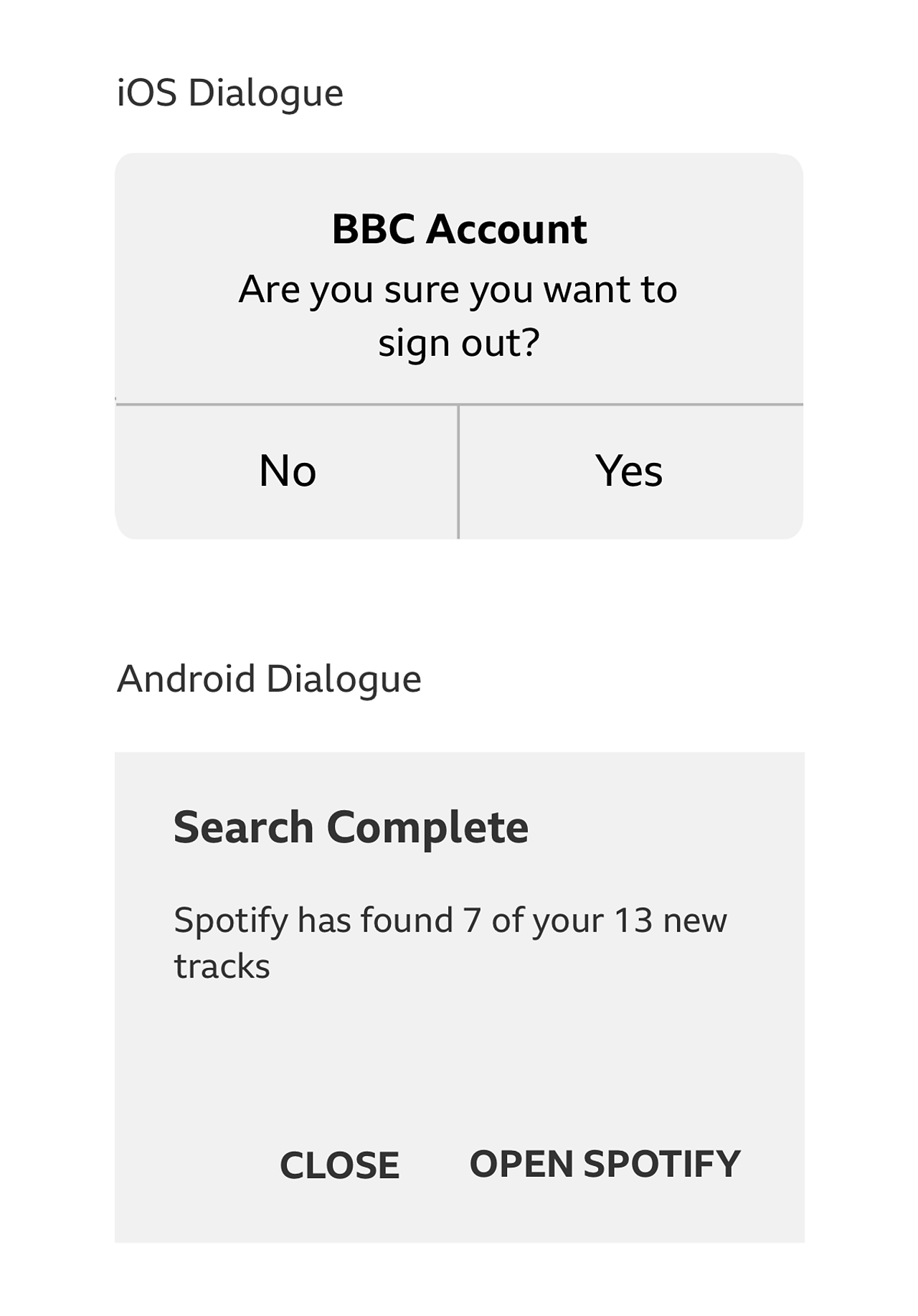Image resolution: width=918 pixels, height=1316 pixels.
Task: Select the BBC Account dialog title
Action: click(459, 228)
